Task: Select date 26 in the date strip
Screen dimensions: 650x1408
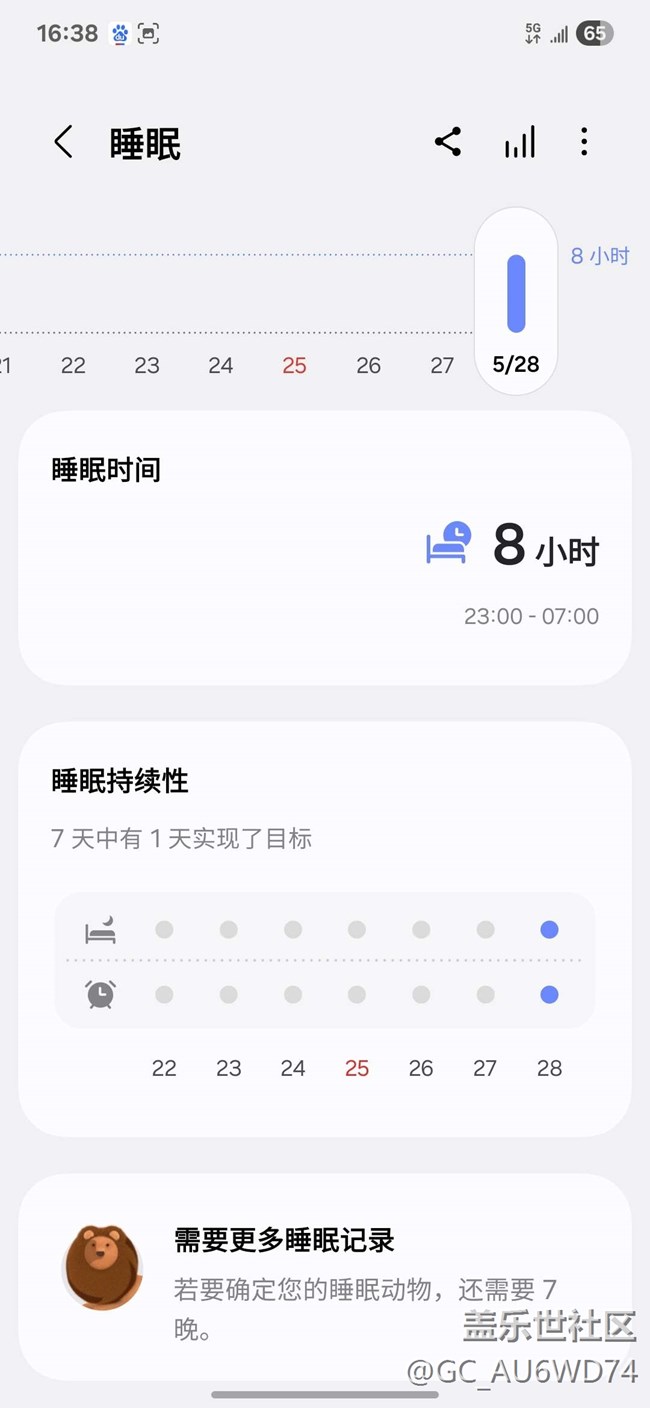Action: (x=368, y=365)
